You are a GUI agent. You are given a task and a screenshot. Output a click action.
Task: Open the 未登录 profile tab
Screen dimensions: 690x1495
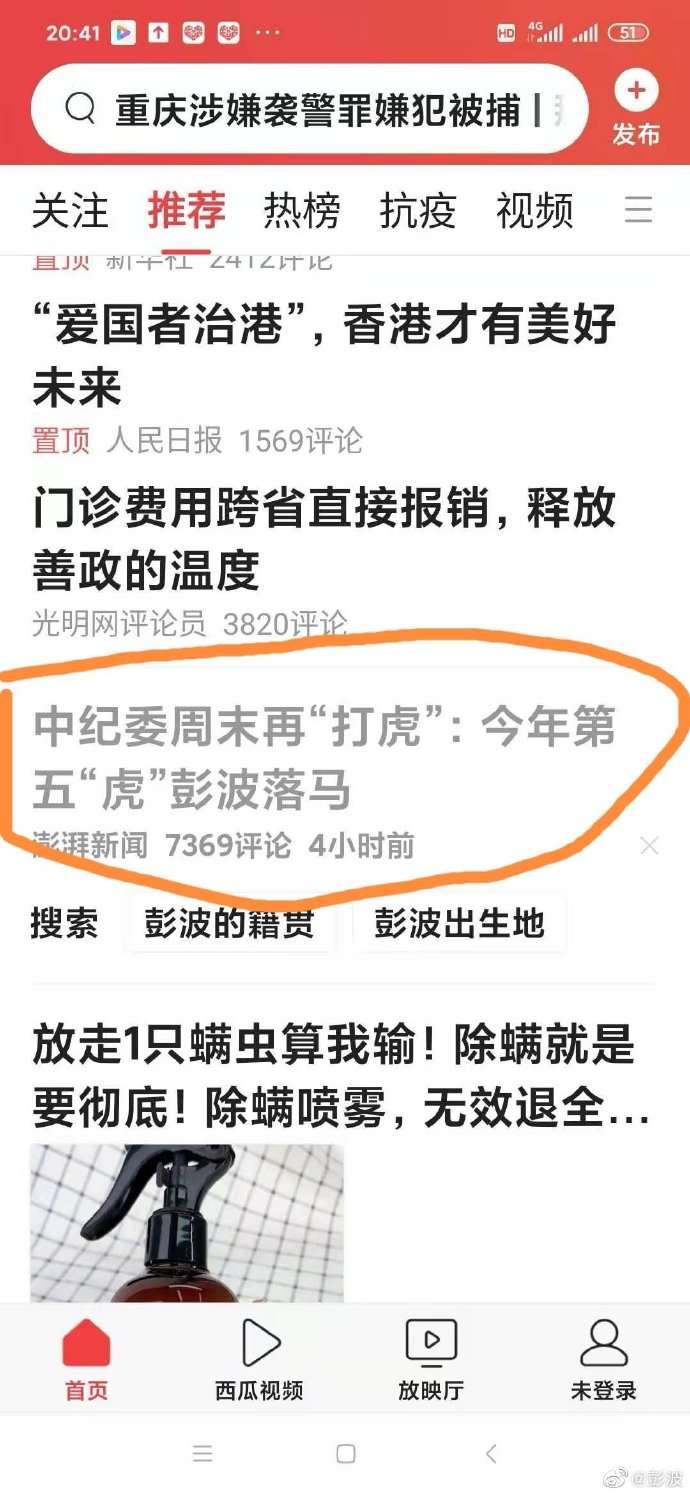[603, 1360]
